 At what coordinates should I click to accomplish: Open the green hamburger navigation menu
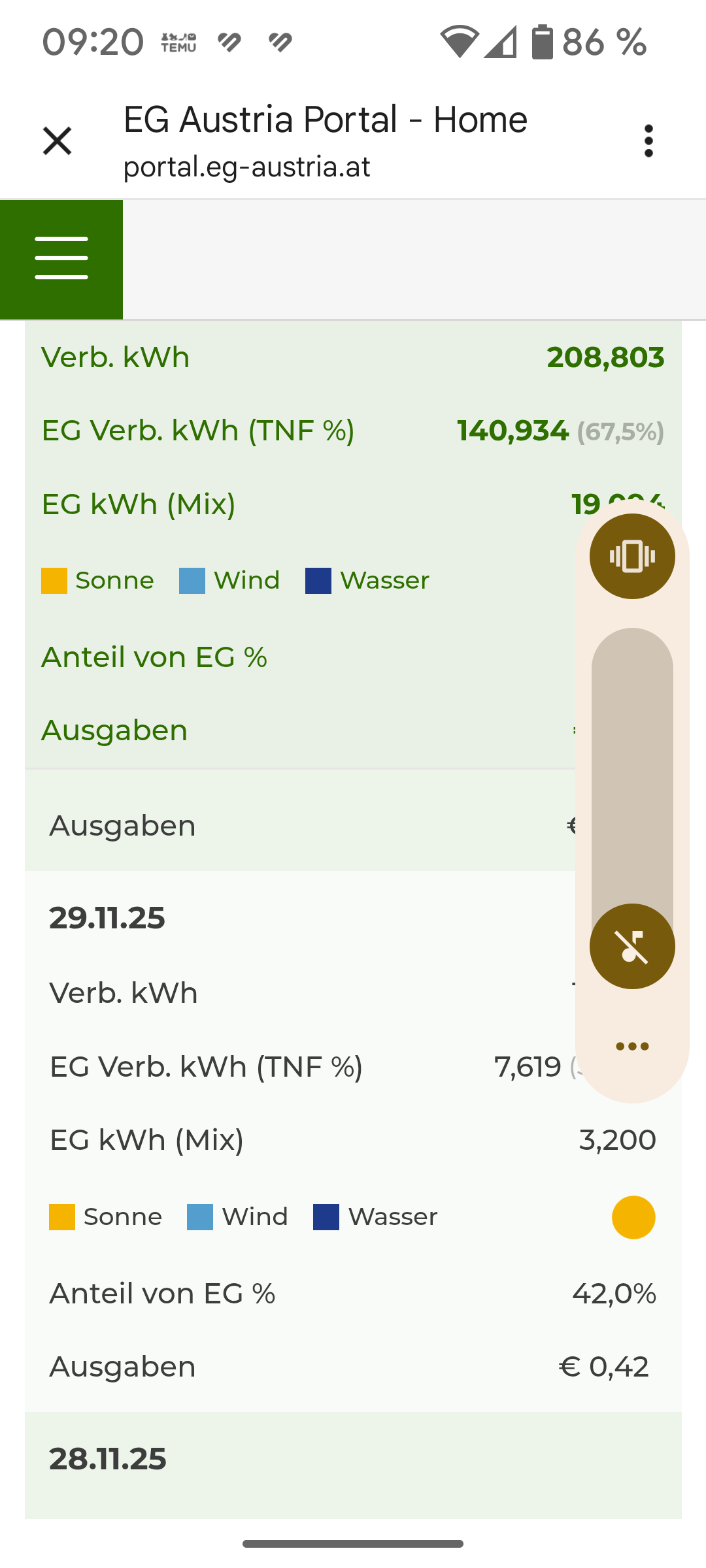[61, 259]
